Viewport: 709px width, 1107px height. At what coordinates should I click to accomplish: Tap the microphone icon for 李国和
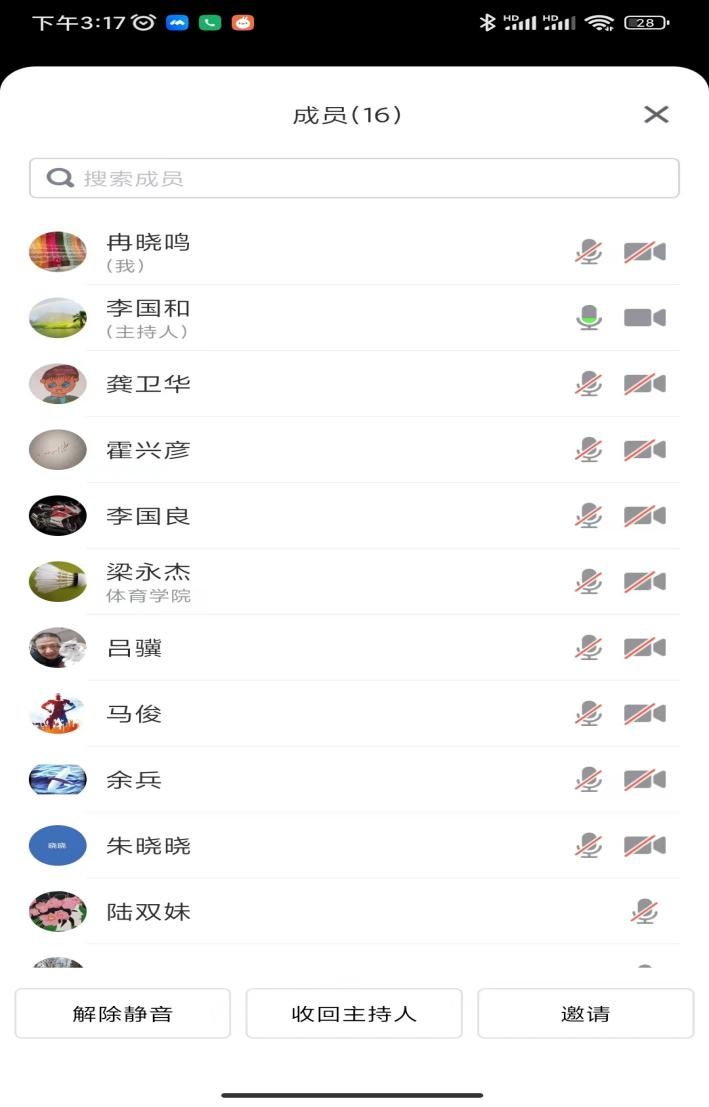[x=589, y=318]
